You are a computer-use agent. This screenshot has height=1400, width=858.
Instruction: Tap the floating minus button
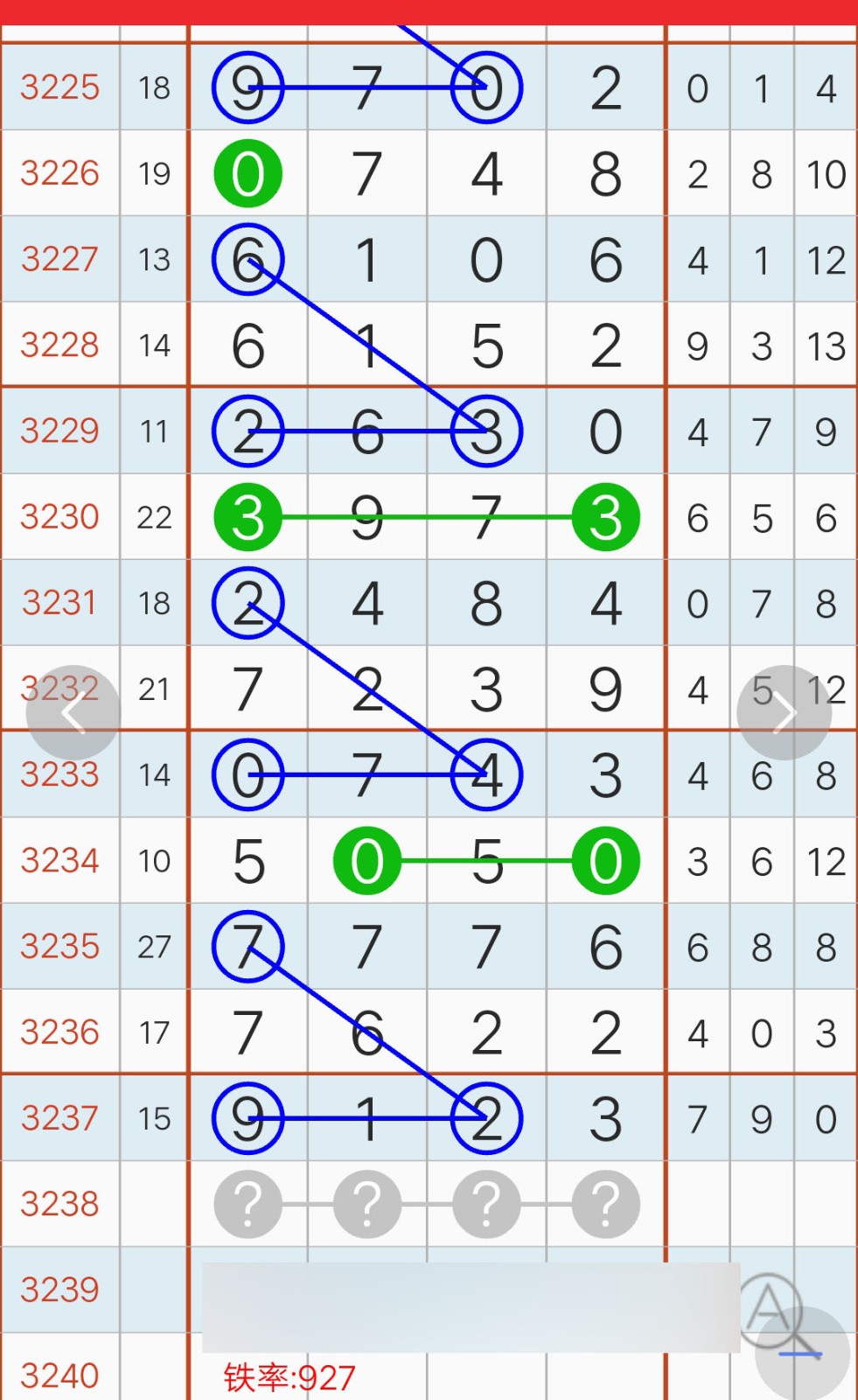click(x=801, y=1354)
